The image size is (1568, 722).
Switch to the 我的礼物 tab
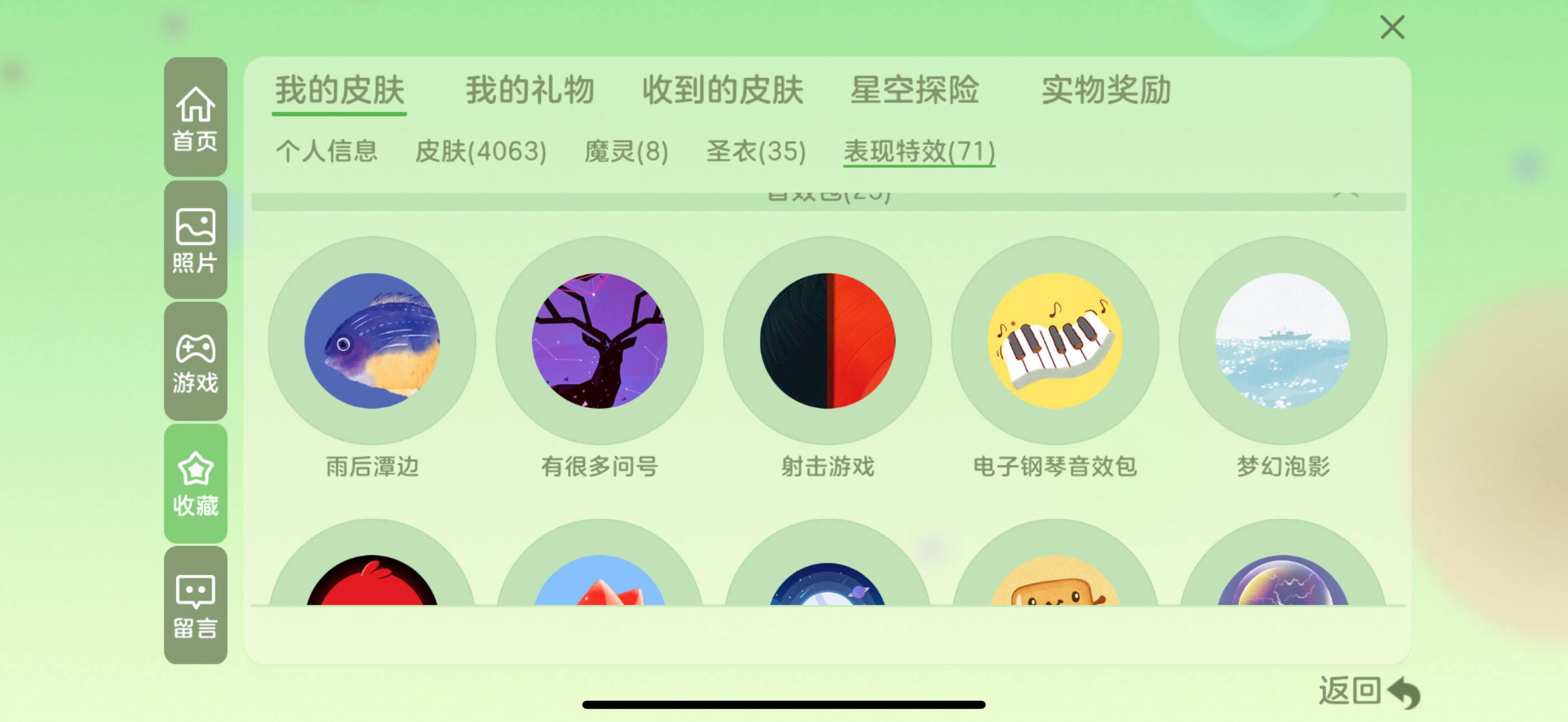[x=530, y=91]
